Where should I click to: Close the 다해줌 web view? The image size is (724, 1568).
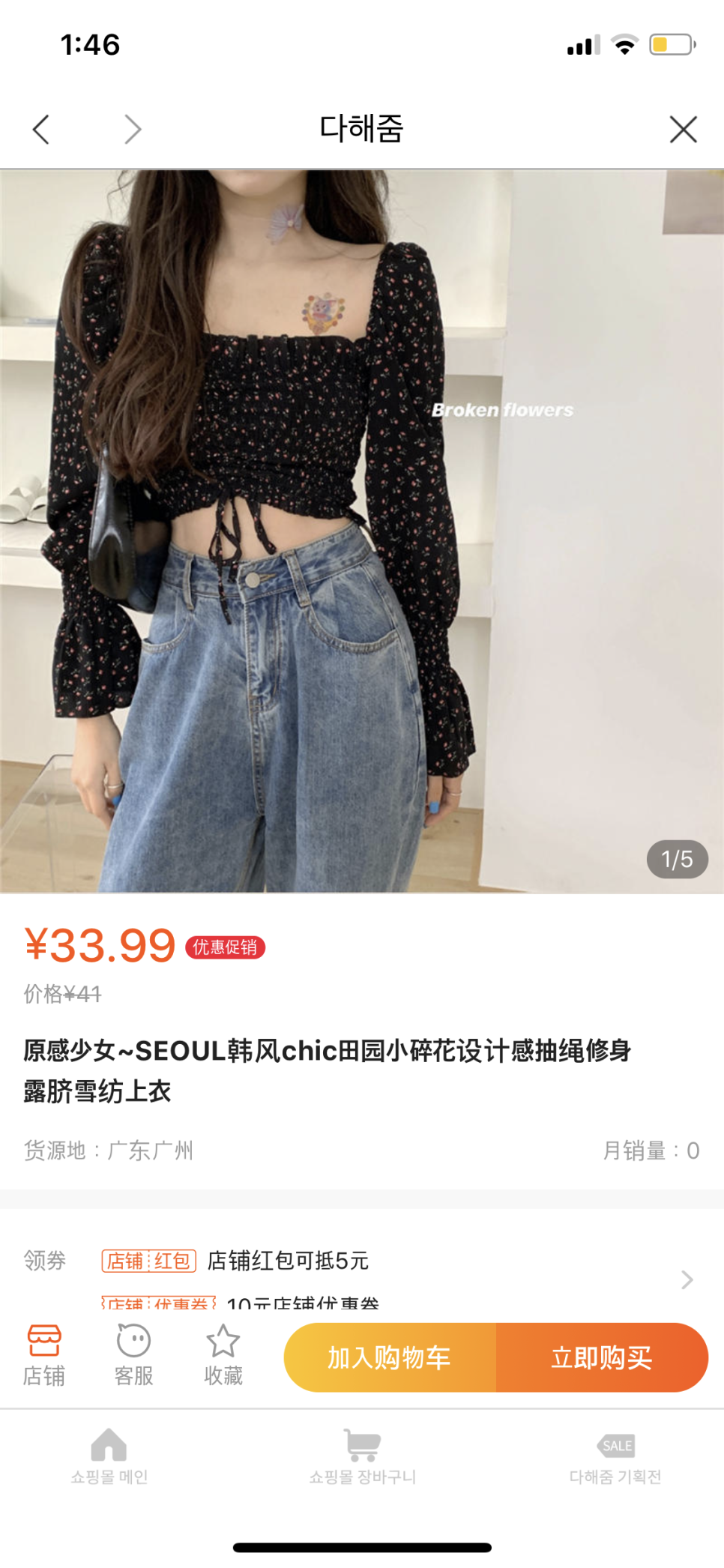tap(683, 129)
